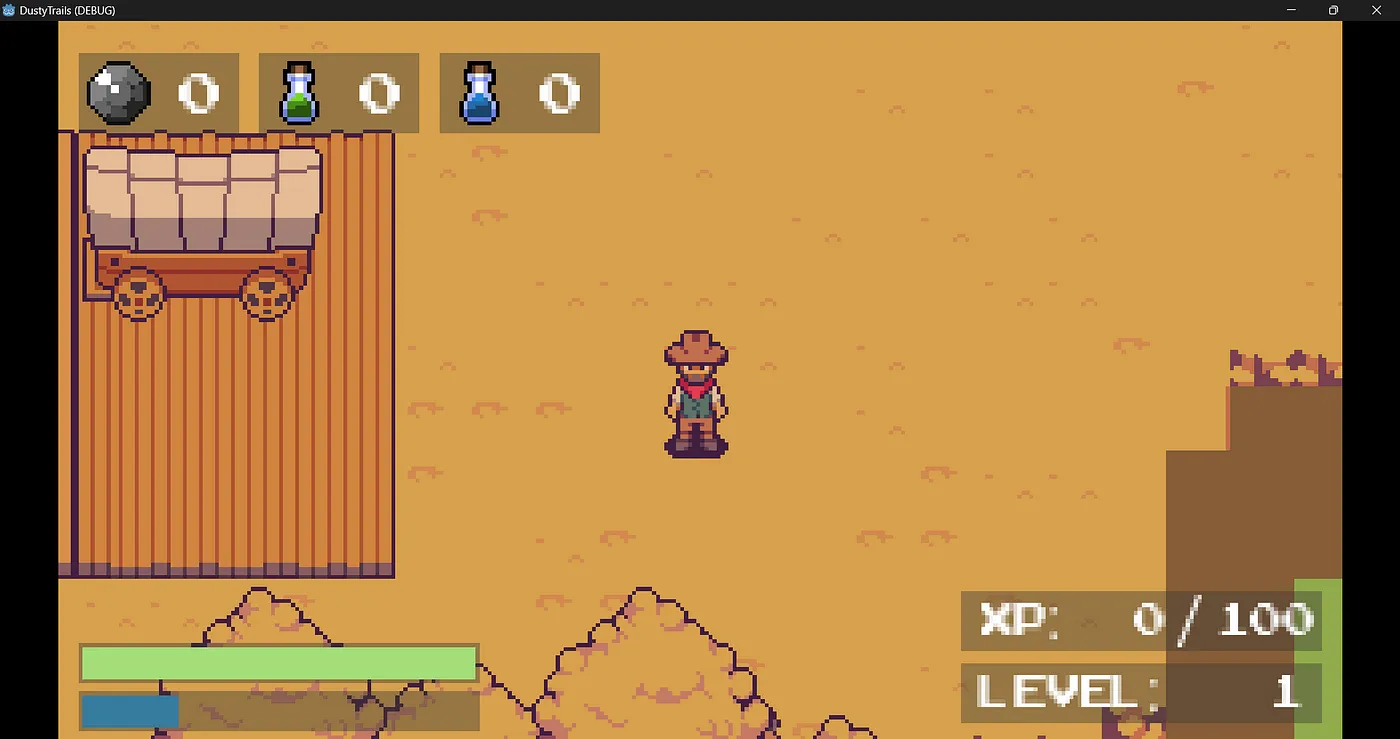The width and height of the screenshot is (1400, 739).
Task: Restore down the DustyTrails window
Action: 1333,10
